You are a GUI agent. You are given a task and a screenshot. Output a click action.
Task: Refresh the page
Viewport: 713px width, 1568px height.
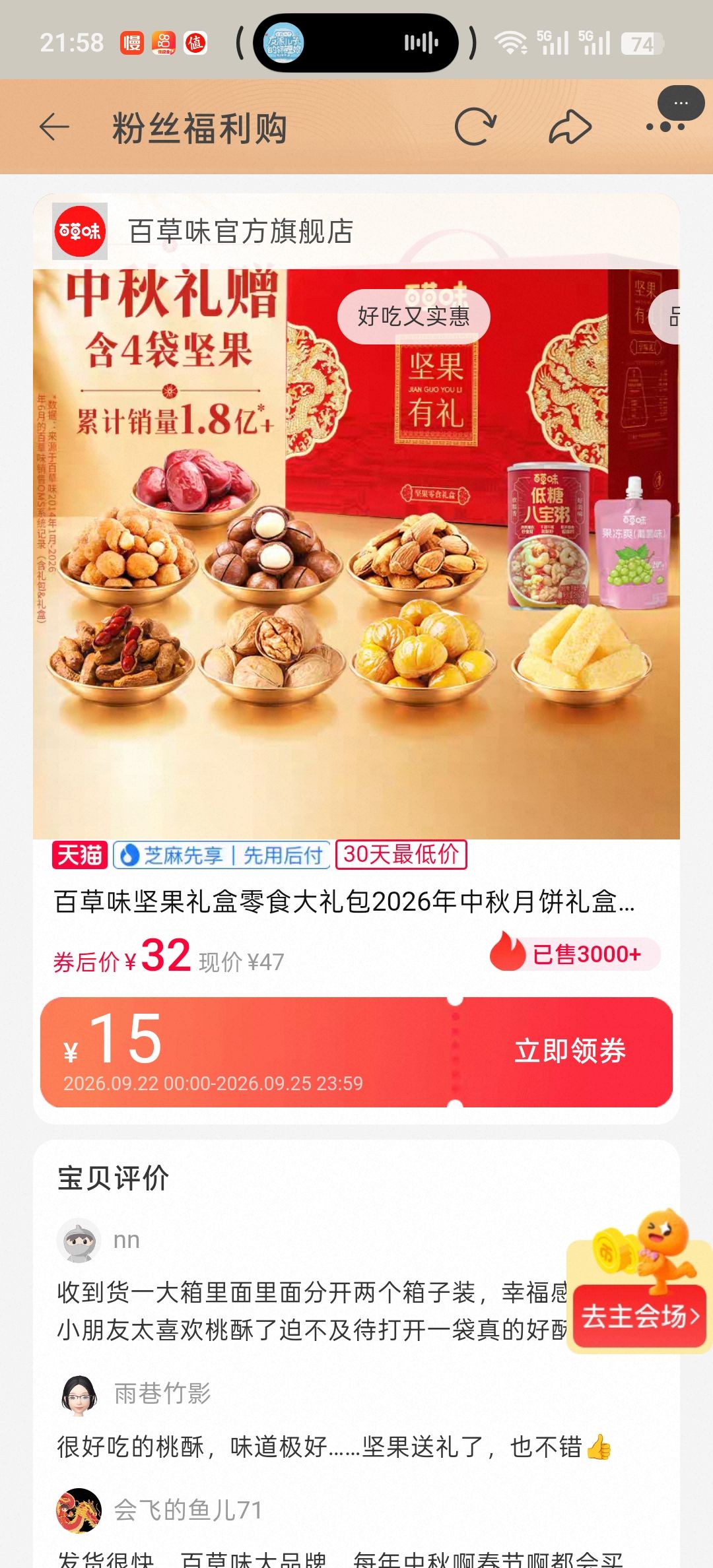[475, 127]
